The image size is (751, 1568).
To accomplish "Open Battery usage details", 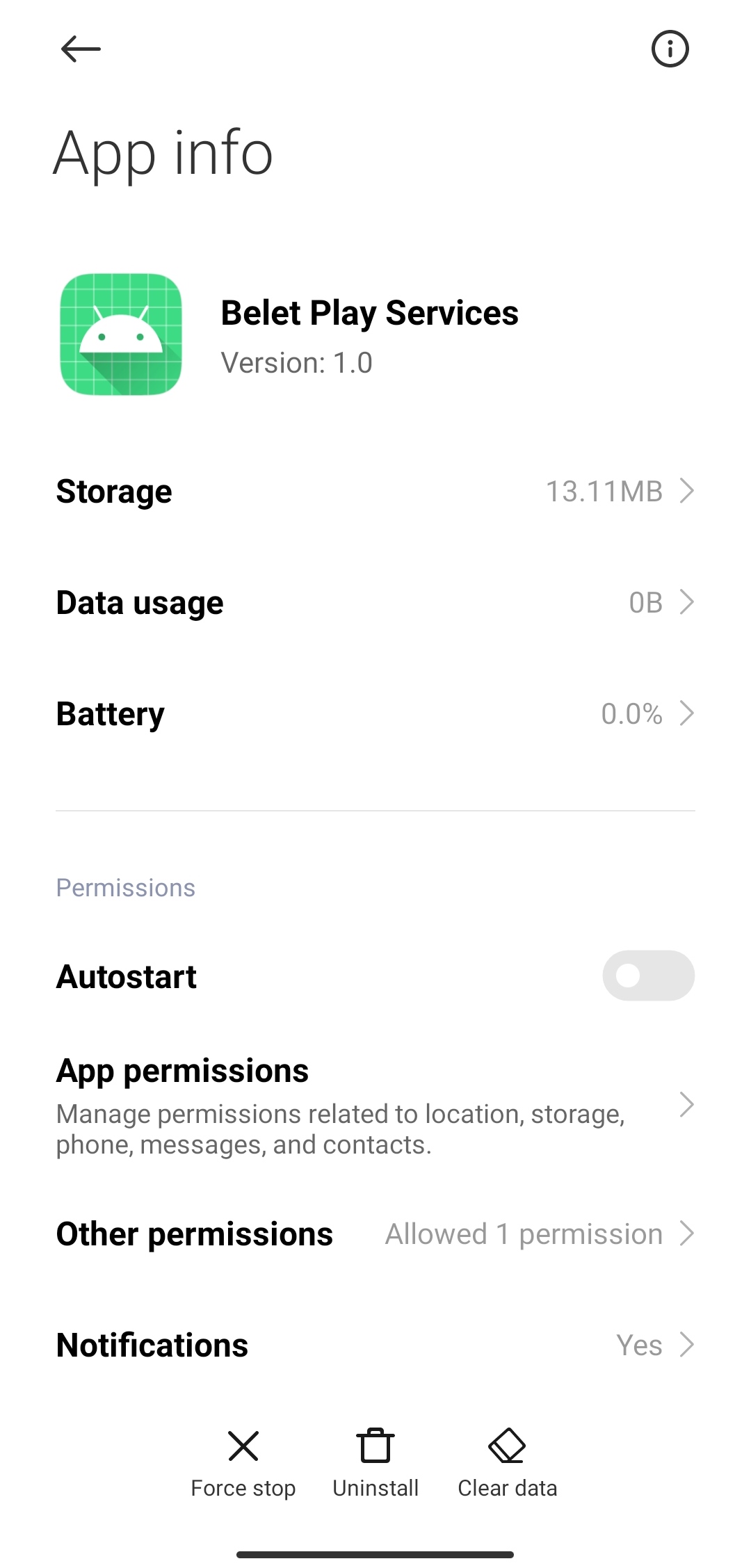I will [375, 714].
